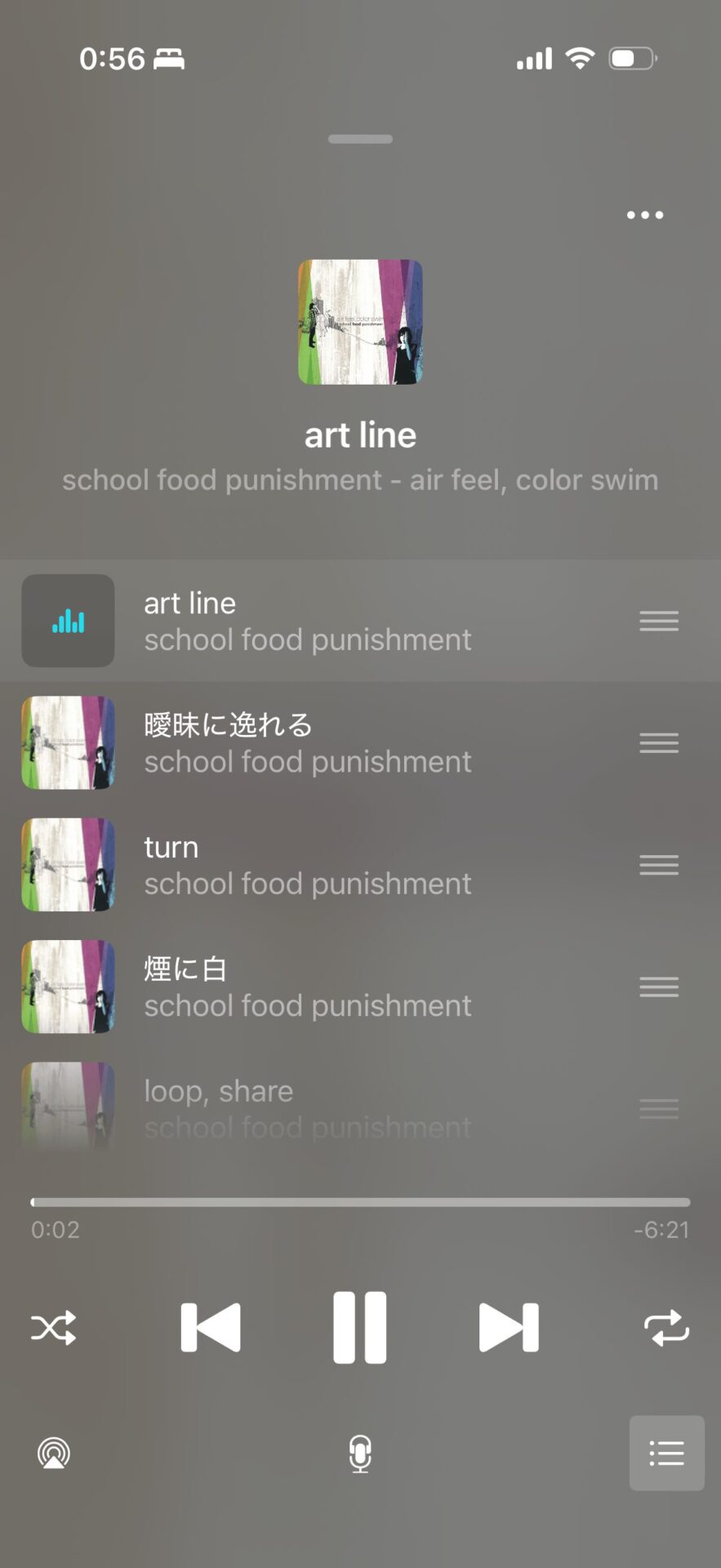The width and height of the screenshot is (721, 1568).
Task: Toggle repeat mode
Action: click(666, 1328)
